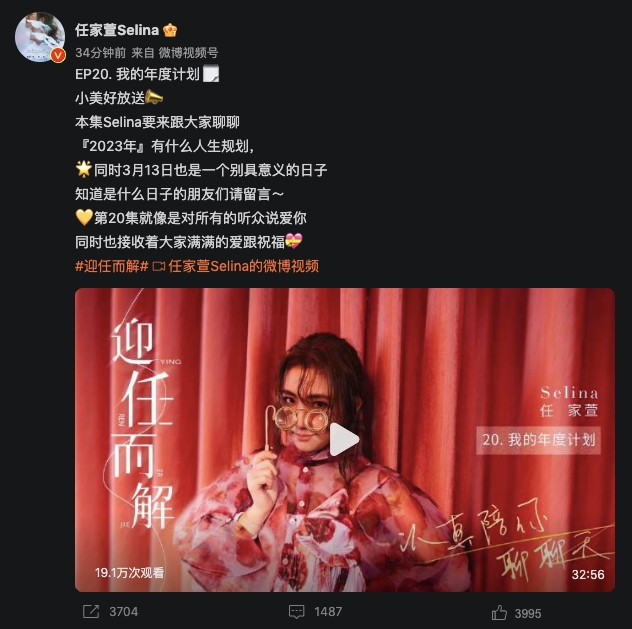This screenshot has height=629, width=632.
Task: Open the #迎任而解# hashtag topic
Action: click(112, 266)
